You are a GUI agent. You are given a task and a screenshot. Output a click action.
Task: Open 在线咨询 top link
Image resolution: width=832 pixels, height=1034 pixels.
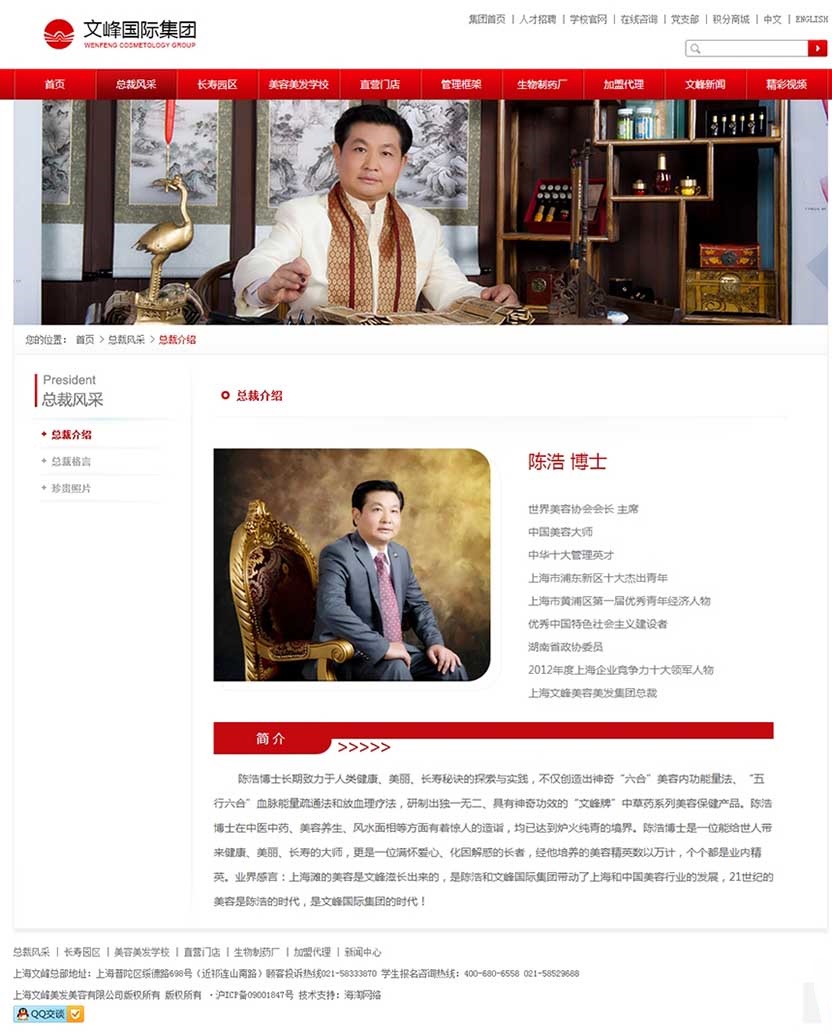tap(638, 19)
